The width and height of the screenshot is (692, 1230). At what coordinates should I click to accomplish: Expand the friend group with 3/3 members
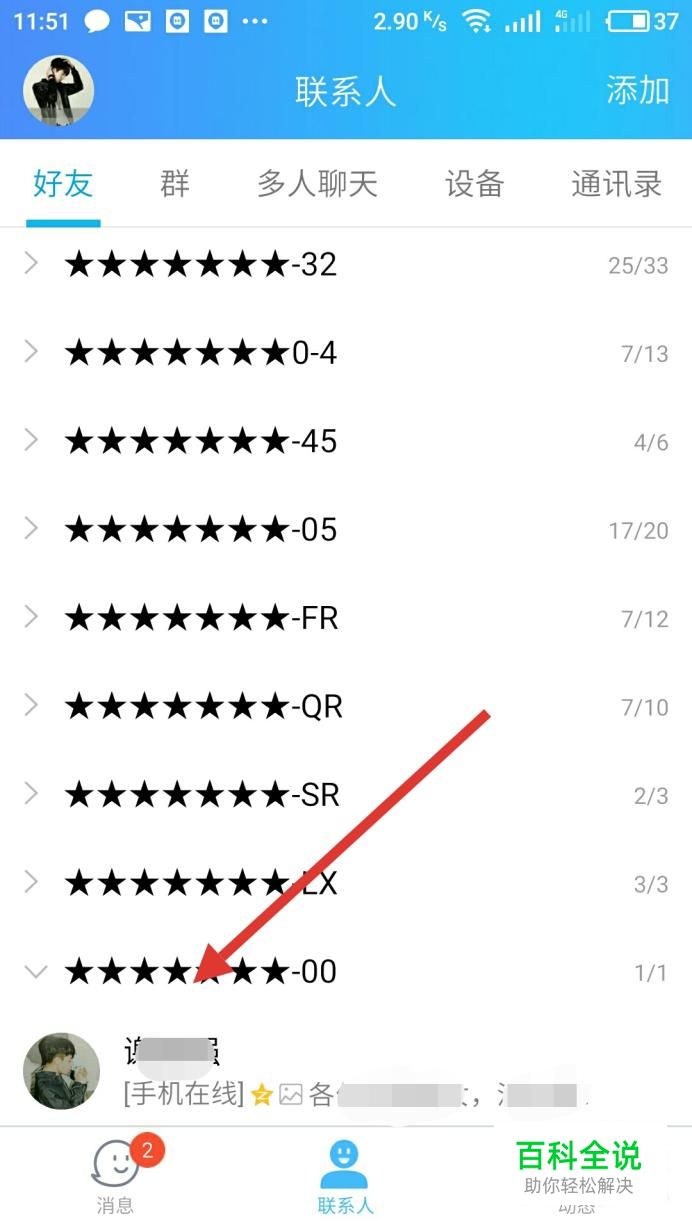(x=346, y=883)
